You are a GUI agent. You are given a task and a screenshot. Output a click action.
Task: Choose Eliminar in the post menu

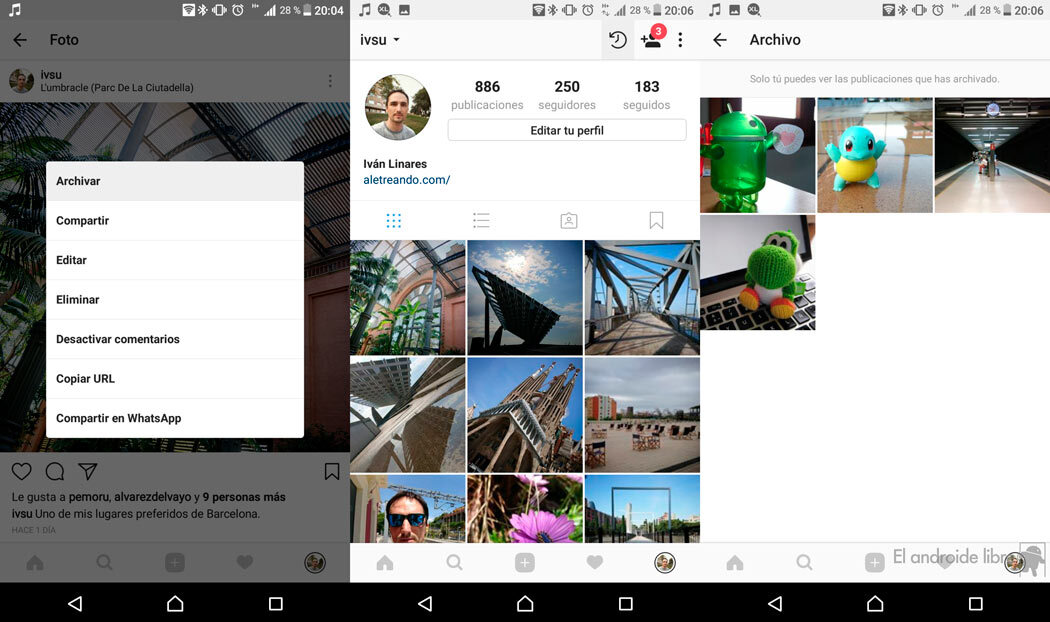click(174, 300)
